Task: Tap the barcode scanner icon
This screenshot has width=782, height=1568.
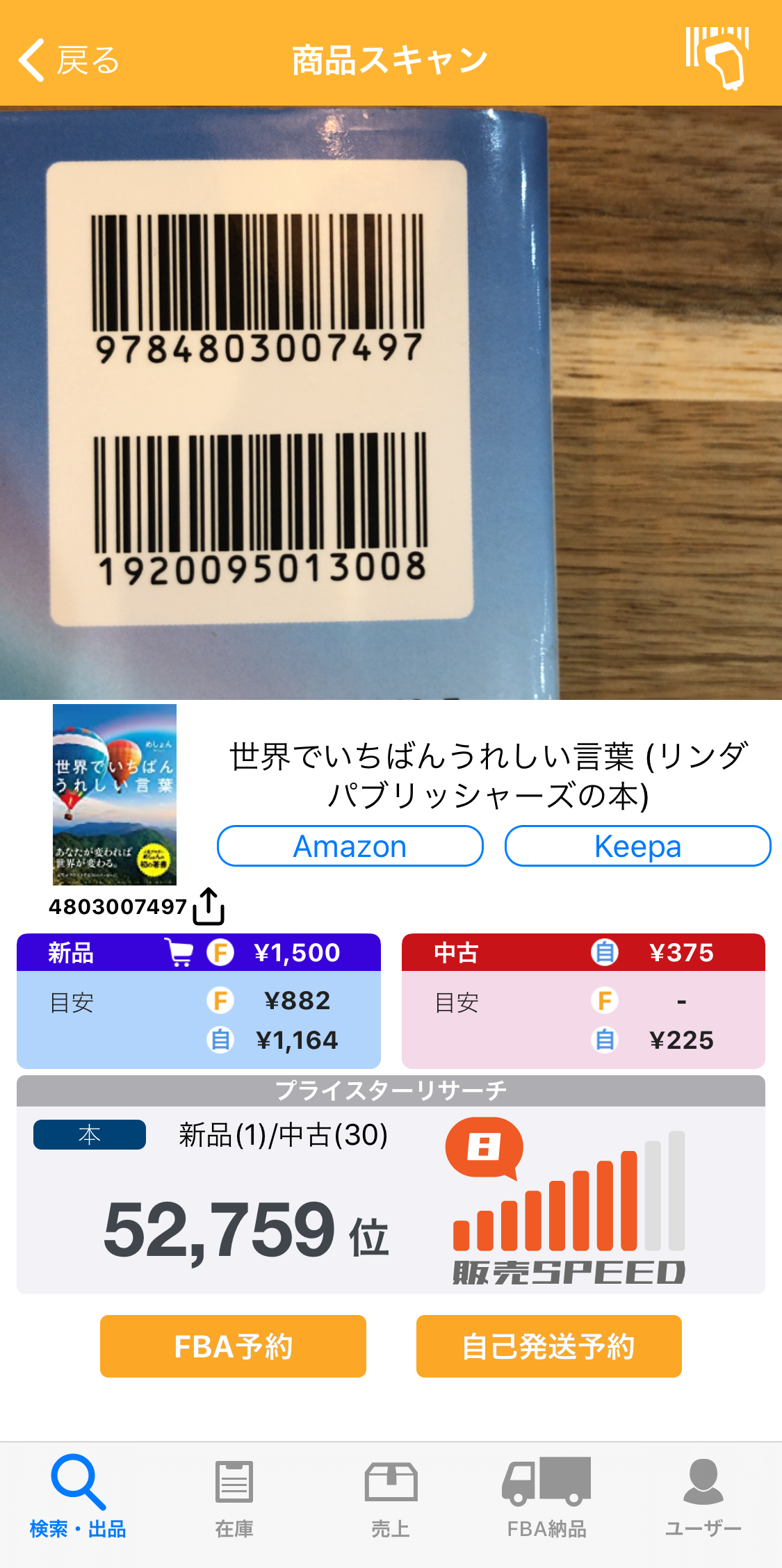Action: click(x=717, y=58)
